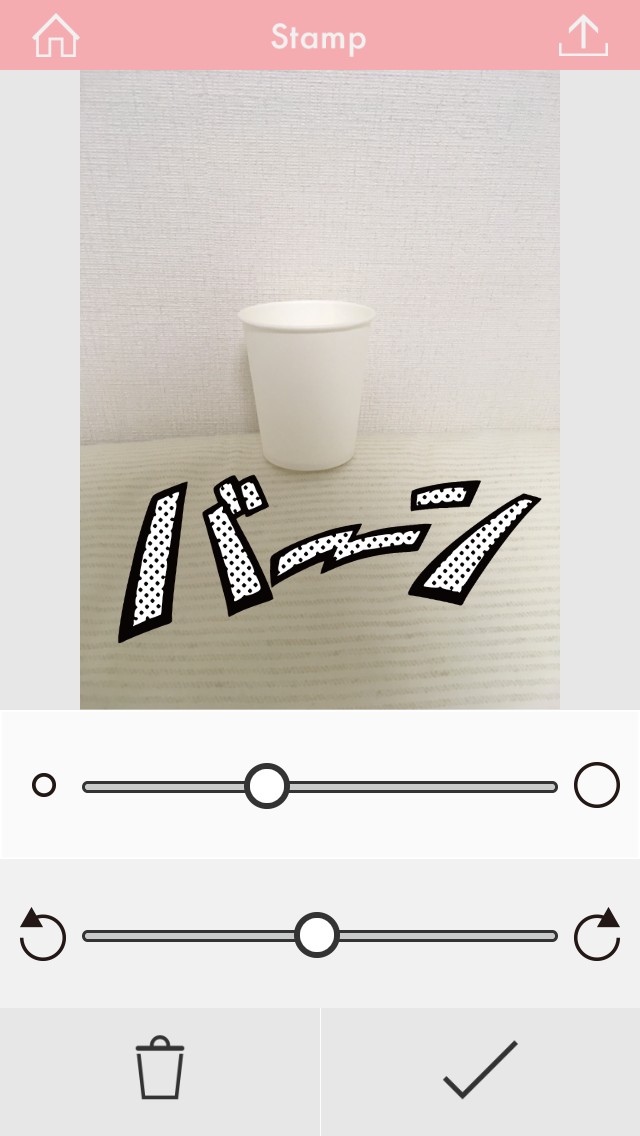640x1136 pixels.
Task: Rotate the stamp counterclockwise
Action: point(43,934)
